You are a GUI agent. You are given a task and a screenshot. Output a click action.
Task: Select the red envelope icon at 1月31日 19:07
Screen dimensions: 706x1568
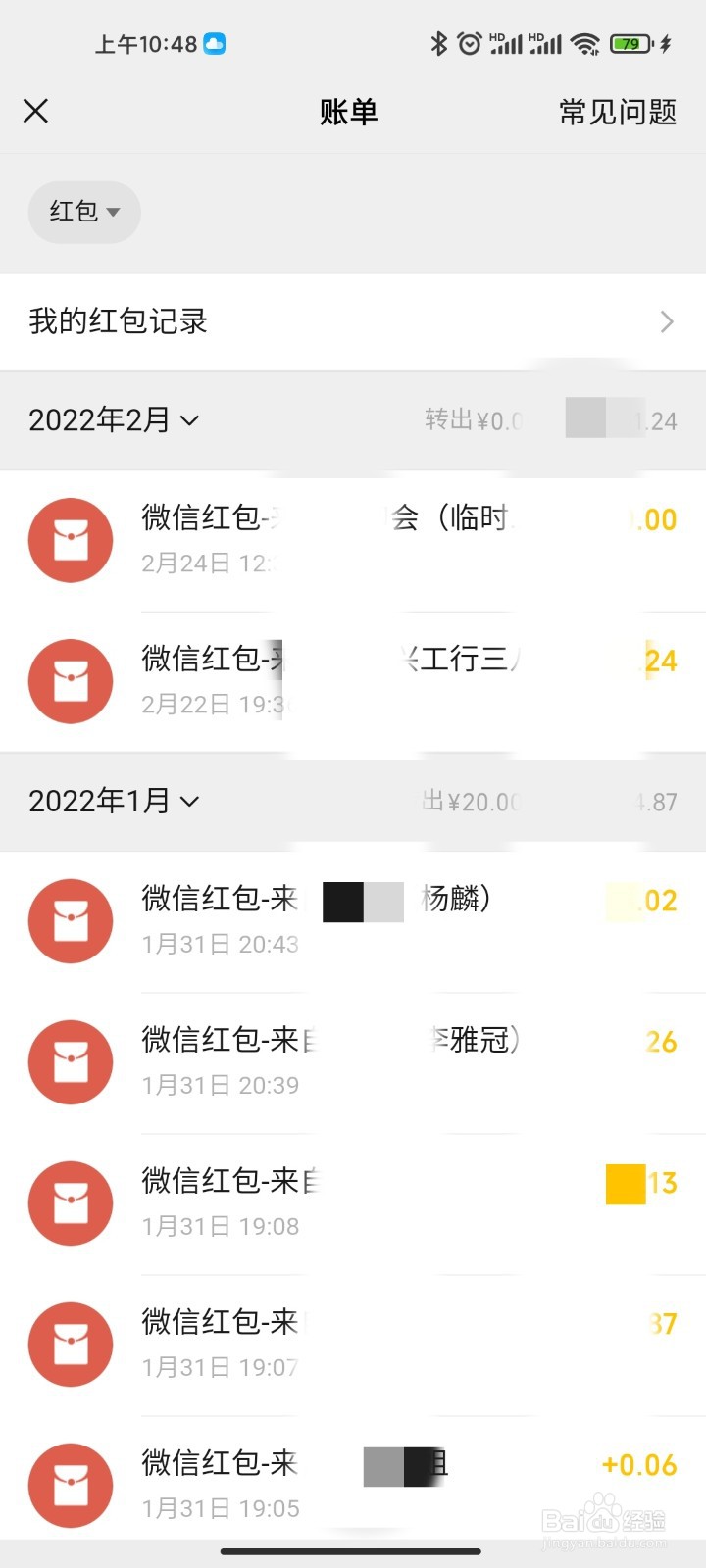[71, 1344]
